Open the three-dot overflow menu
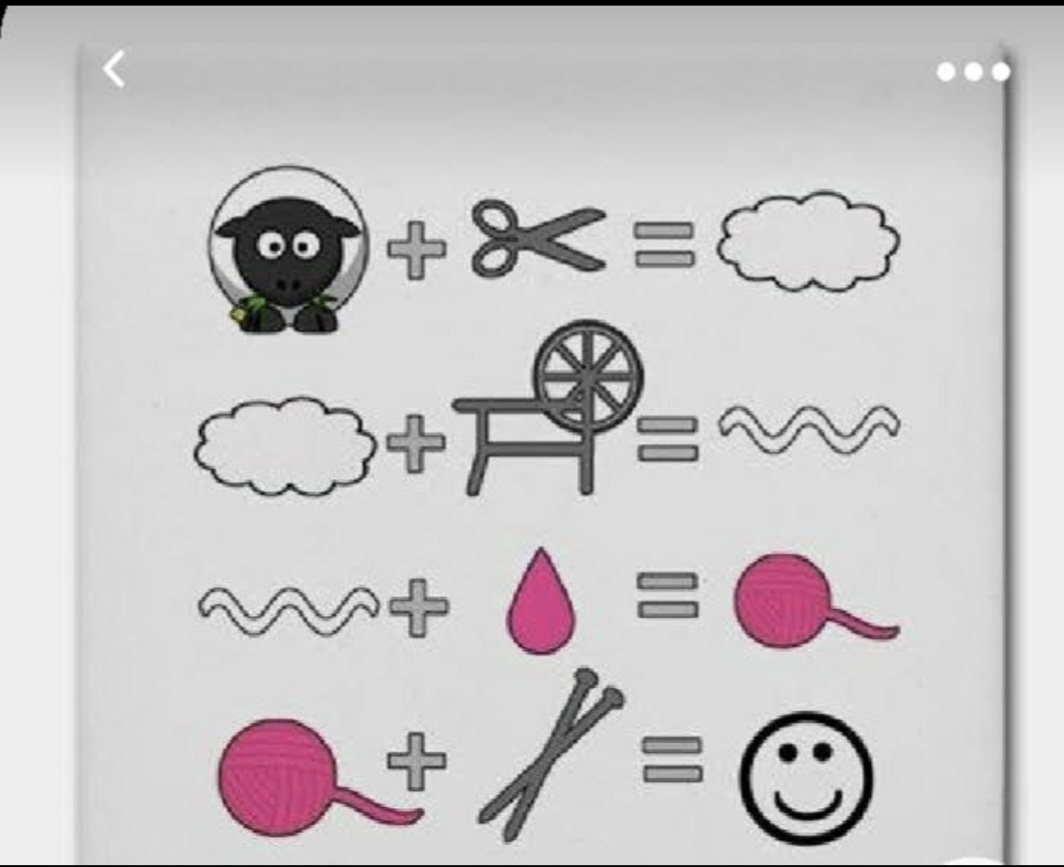This screenshot has height=867, width=1064. [x=972, y=73]
